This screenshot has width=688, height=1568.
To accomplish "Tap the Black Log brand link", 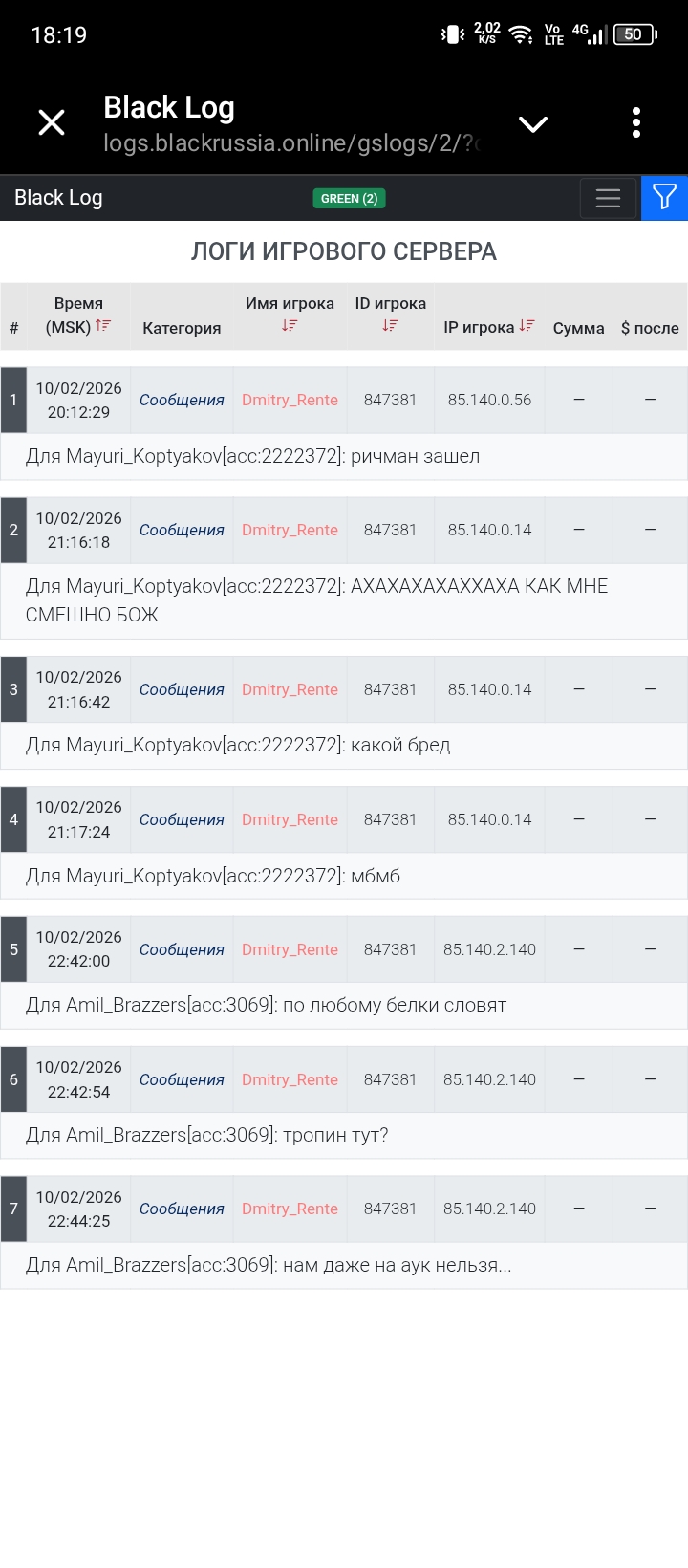I will coord(58,198).
